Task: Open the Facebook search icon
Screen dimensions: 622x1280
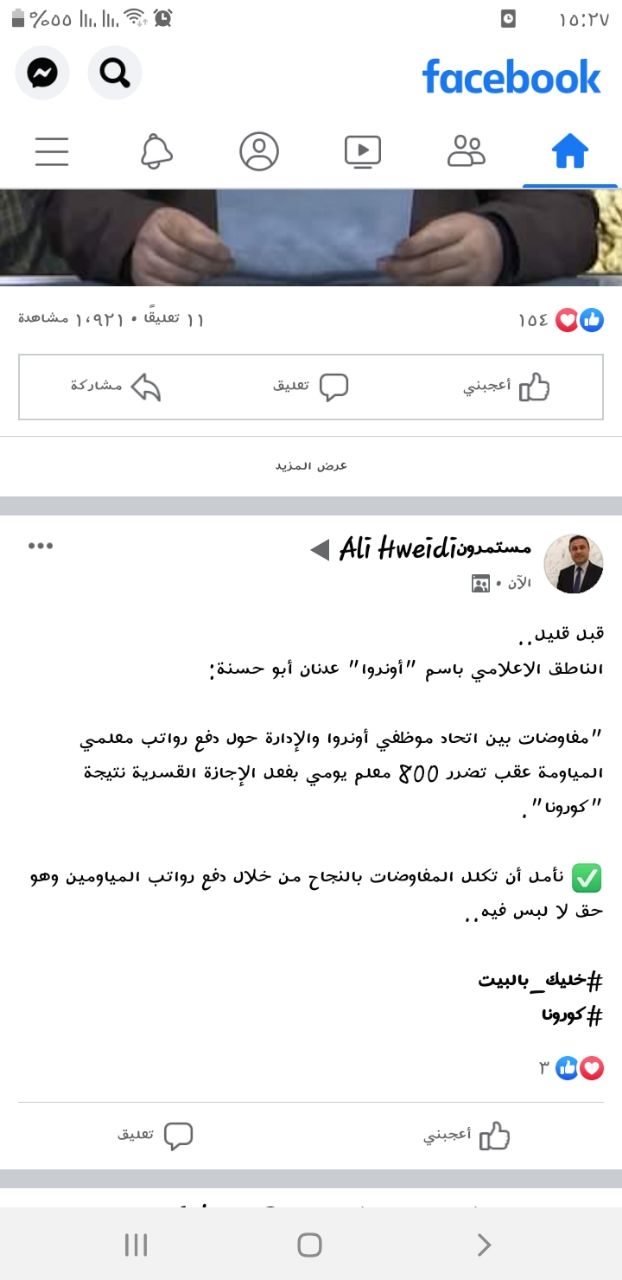Action: click(x=115, y=73)
